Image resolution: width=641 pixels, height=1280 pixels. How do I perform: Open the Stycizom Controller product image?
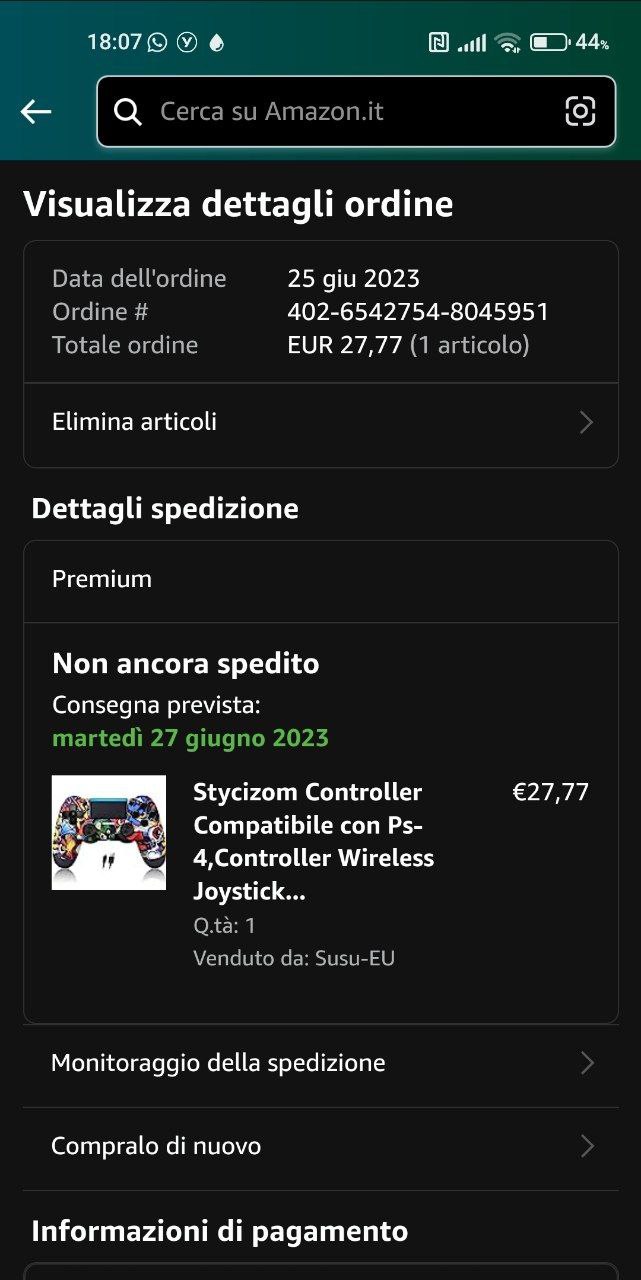(109, 832)
